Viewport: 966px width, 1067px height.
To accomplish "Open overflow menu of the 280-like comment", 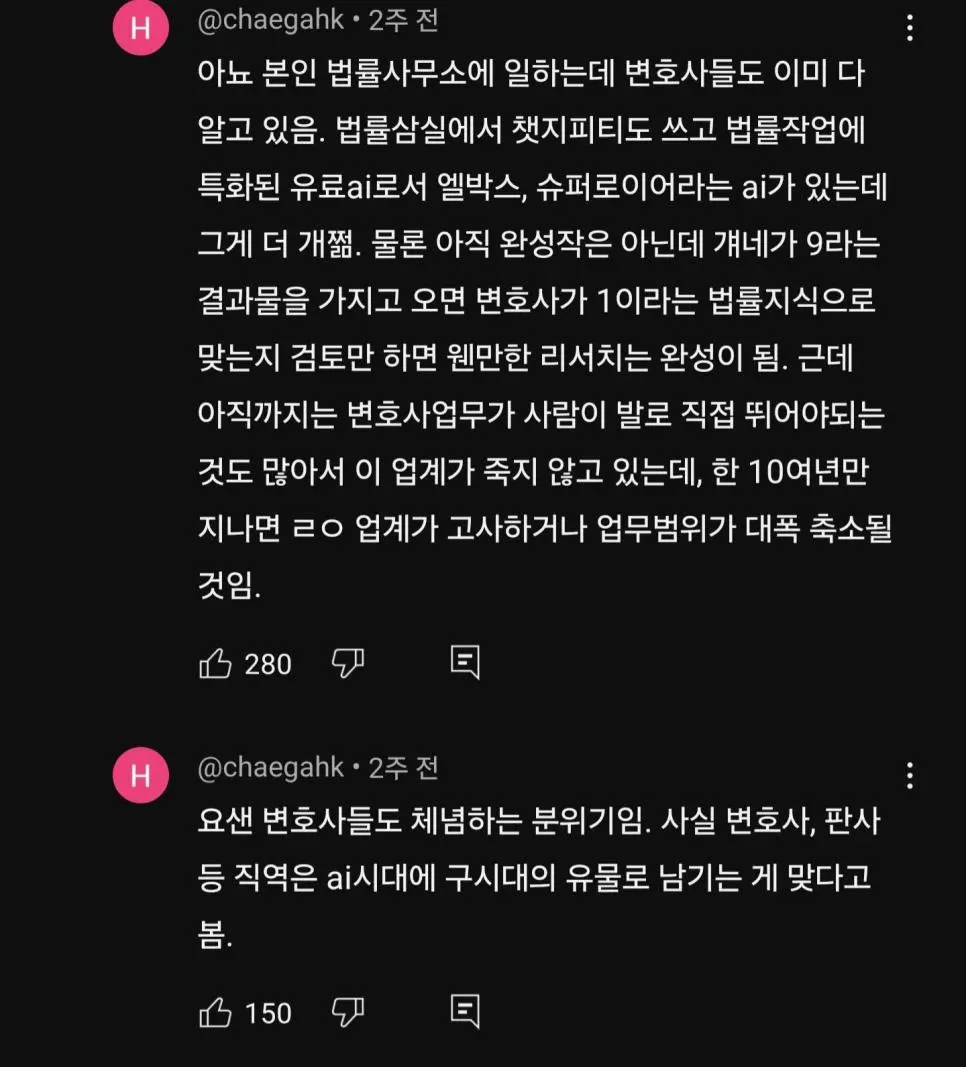I will (x=909, y=28).
